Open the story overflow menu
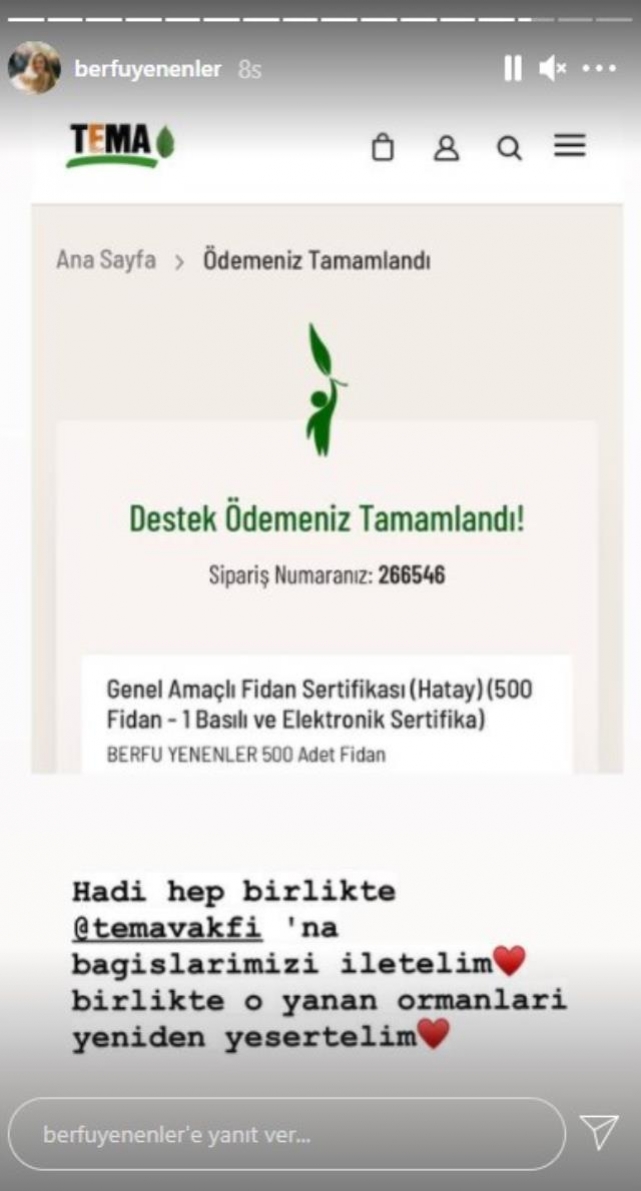This screenshot has width=641, height=1191. 599,69
